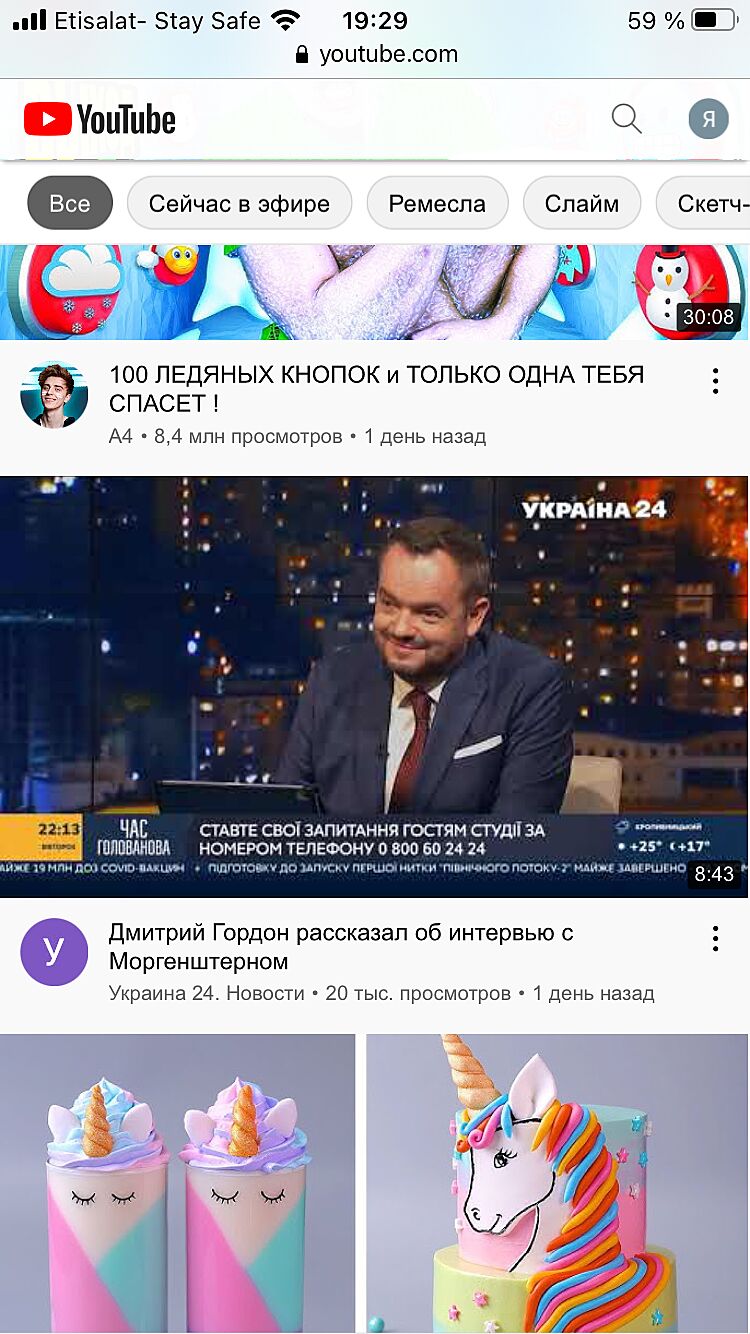Open the 100 ЛЕДЯНЫХ КНОПОК video title

(376, 389)
